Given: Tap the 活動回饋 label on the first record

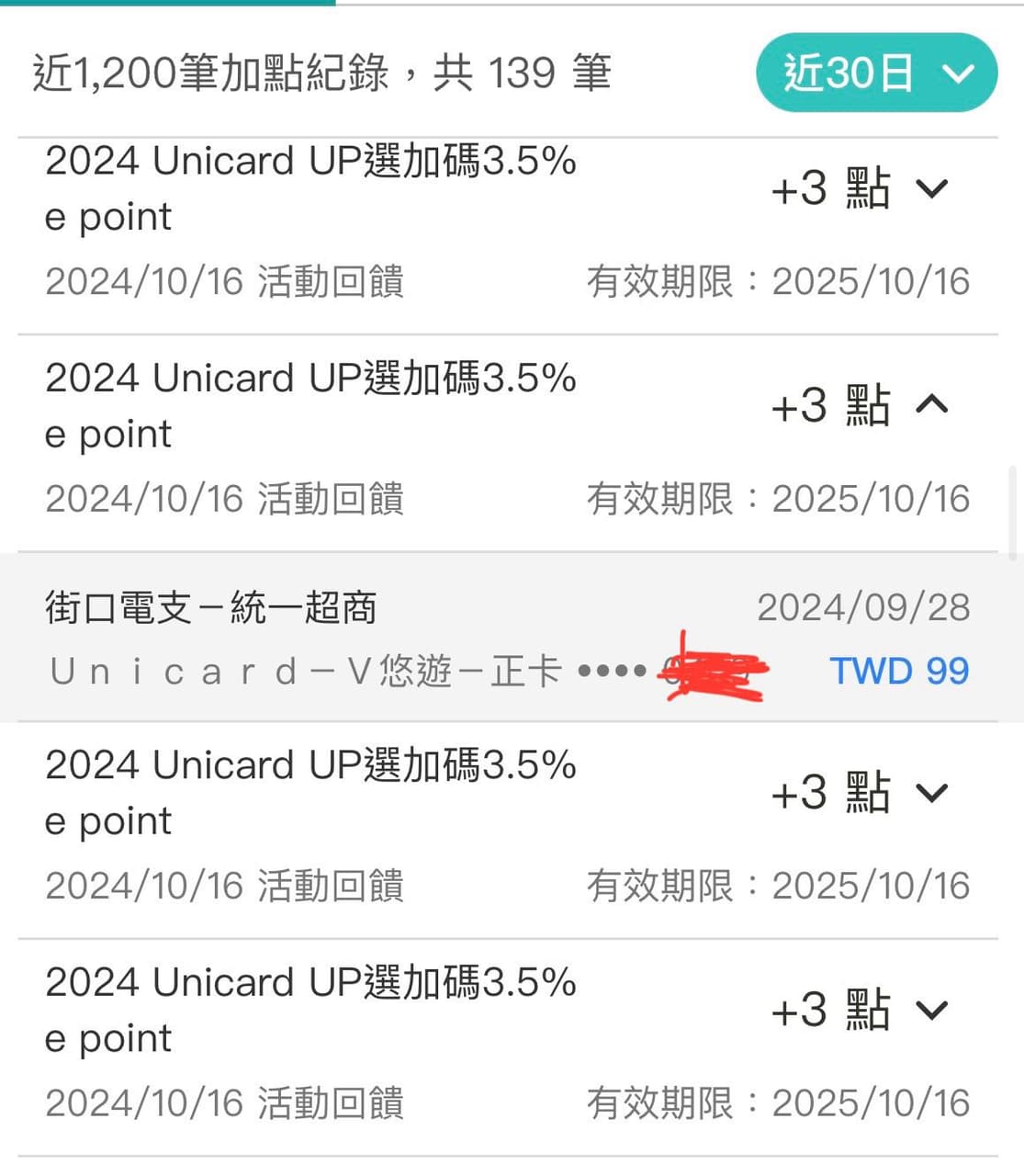Looking at the screenshot, I should pos(329,281).
